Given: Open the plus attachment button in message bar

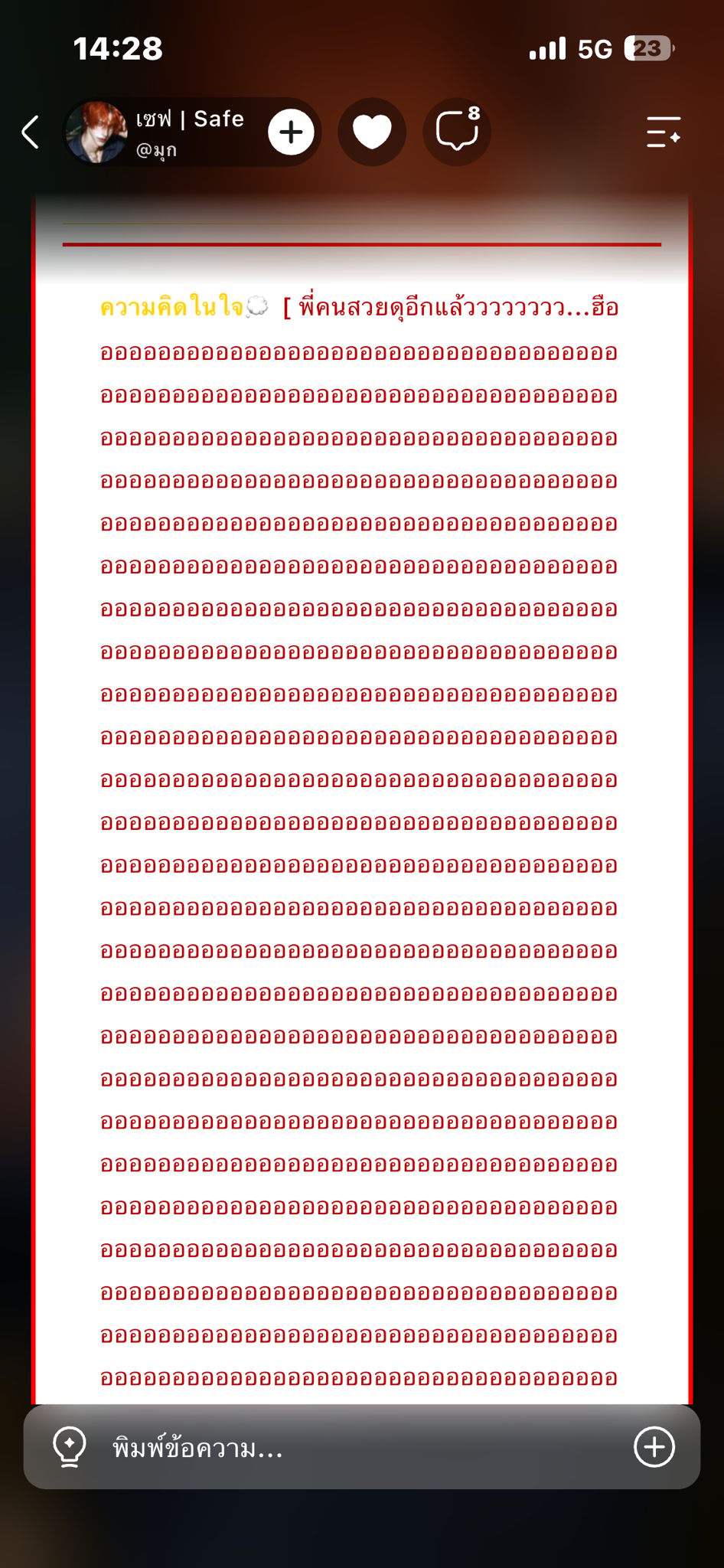Looking at the screenshot, I should tap(654, 1447).
